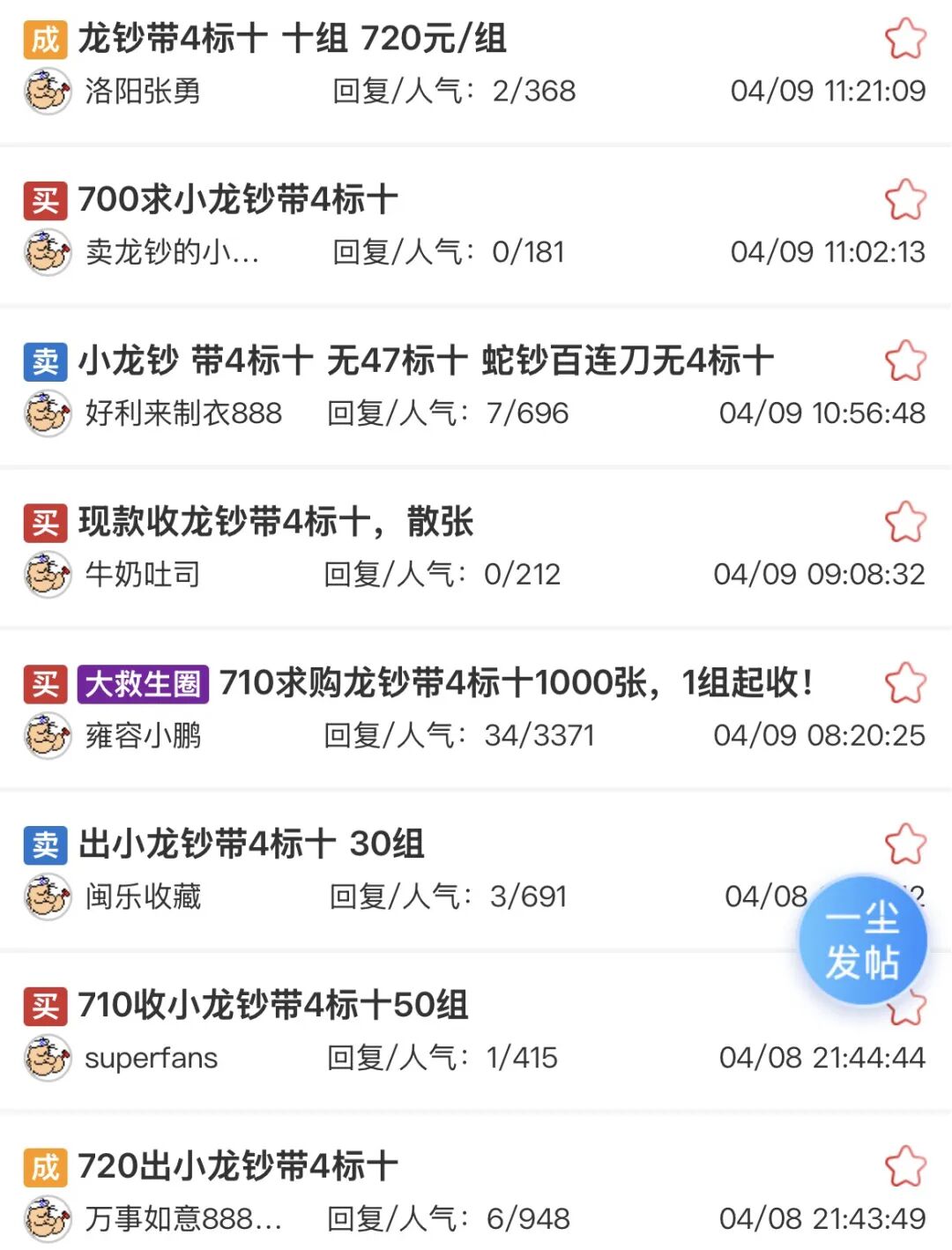Open 好利来制衣888's 小龙钞 selling post

(425, 361)
